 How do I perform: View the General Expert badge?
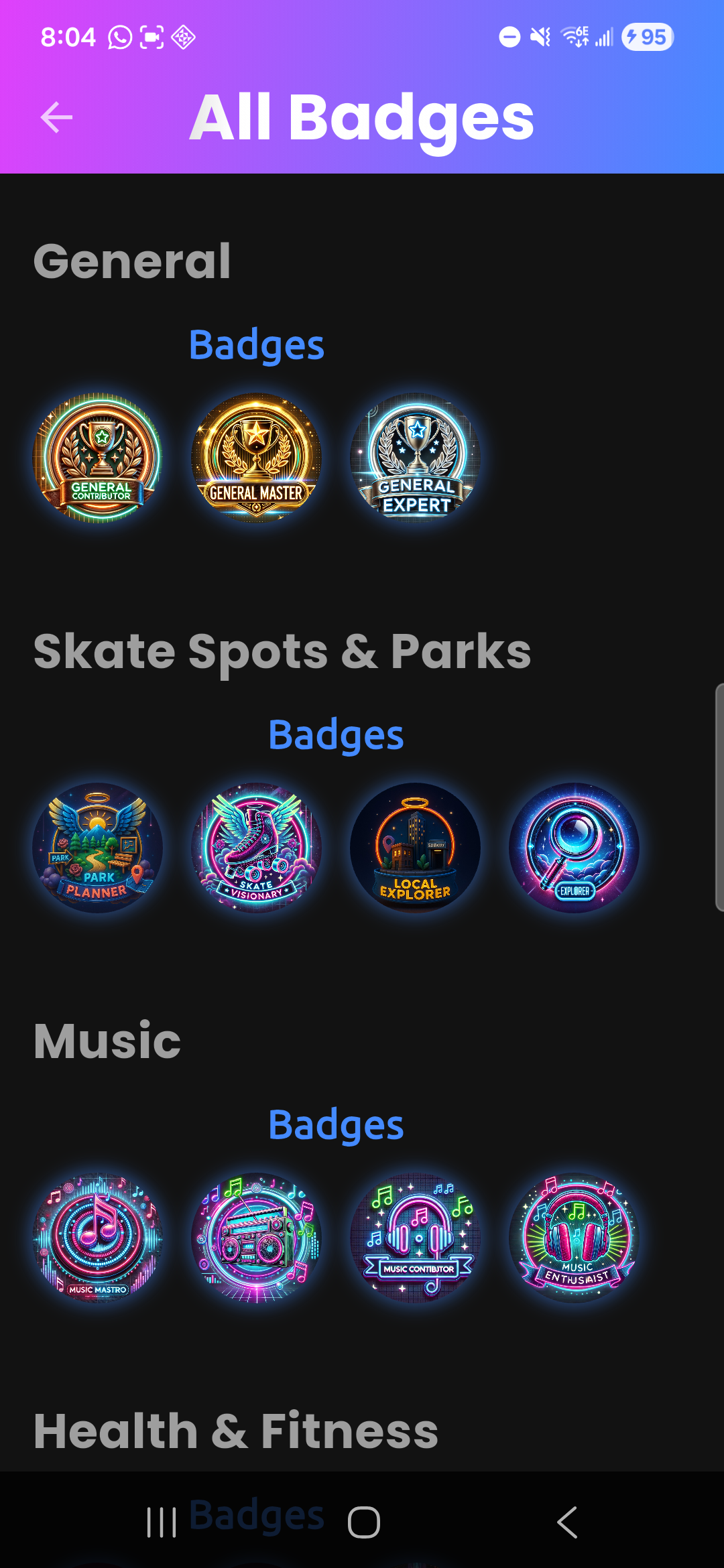pos(414,458)
